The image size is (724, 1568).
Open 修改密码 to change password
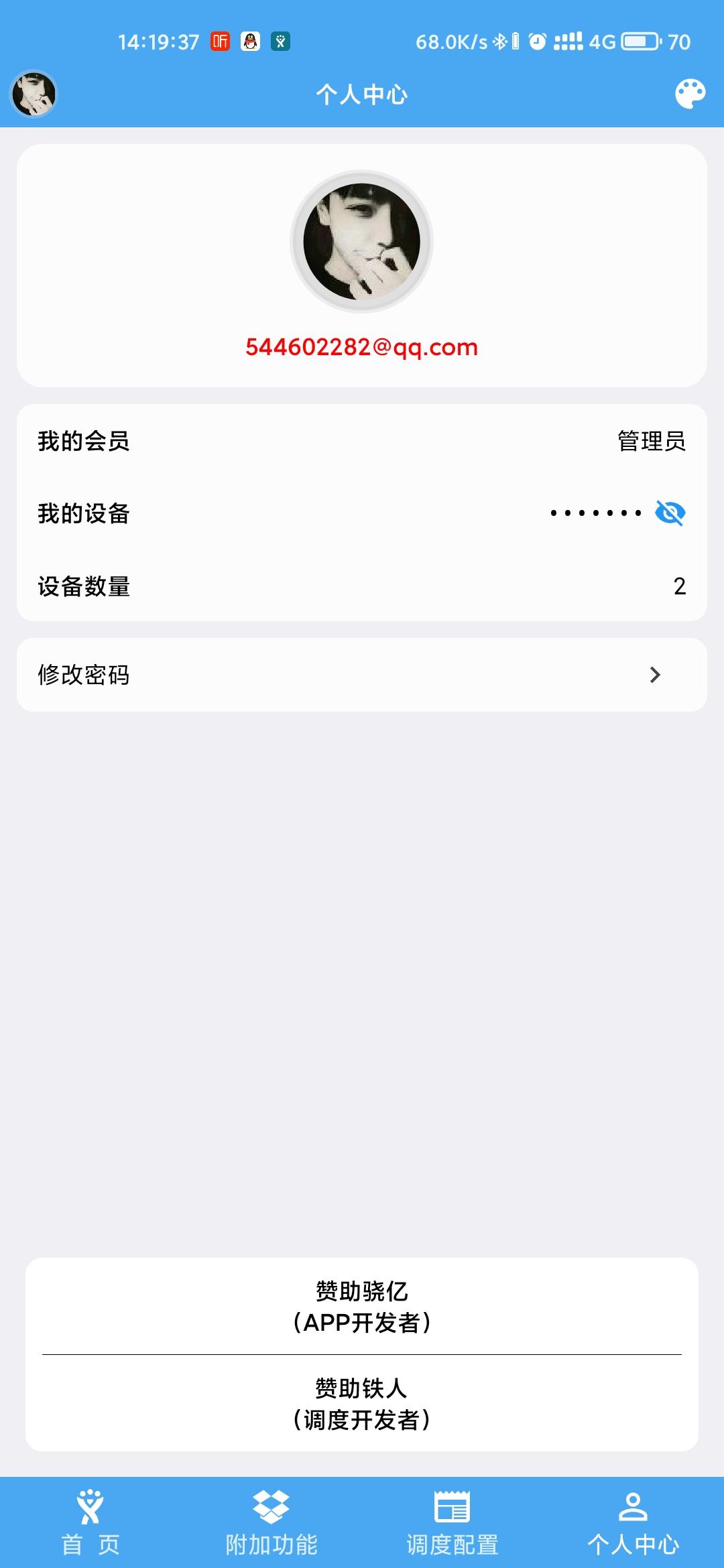coord(362,675)
